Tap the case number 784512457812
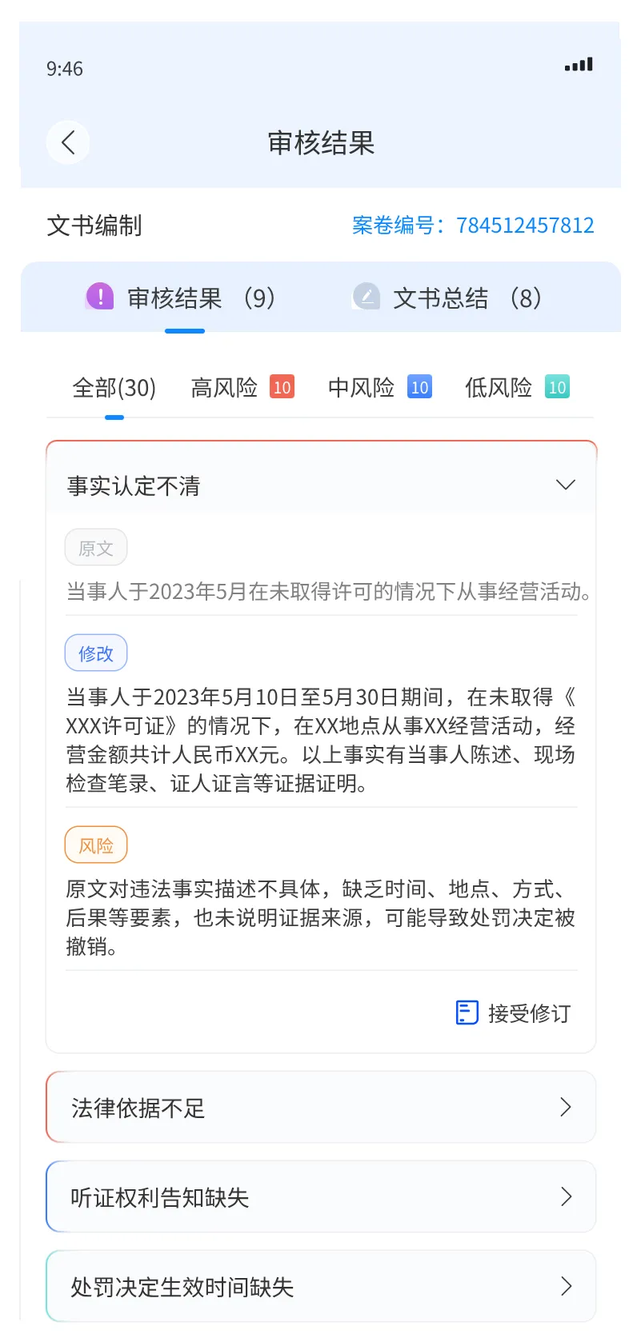The width and height of the screenshot is (641, 1338). (525, 225)
